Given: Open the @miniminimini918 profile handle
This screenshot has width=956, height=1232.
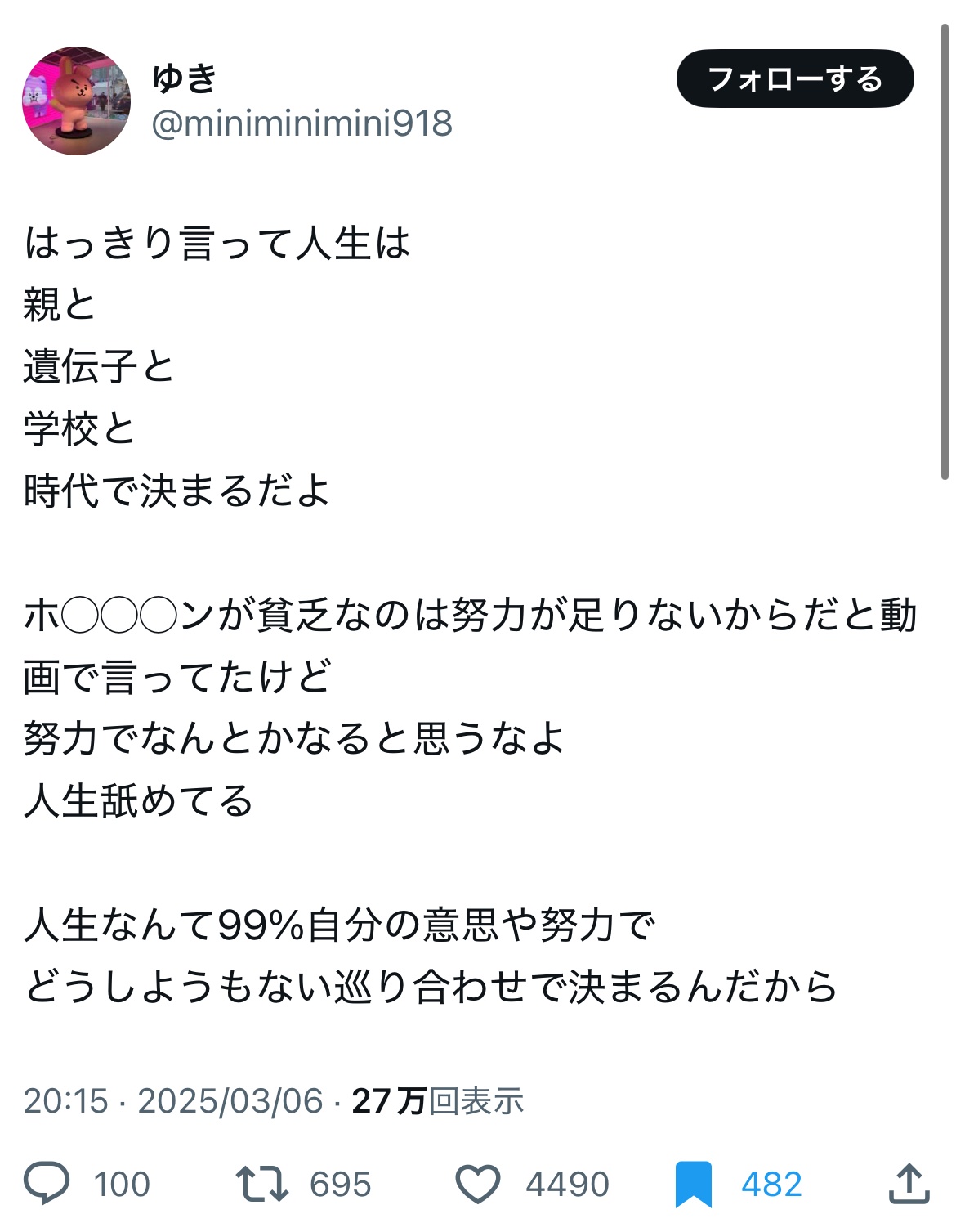Looking at the screenshot, I should pyautogui.click(x=302, y=123).
